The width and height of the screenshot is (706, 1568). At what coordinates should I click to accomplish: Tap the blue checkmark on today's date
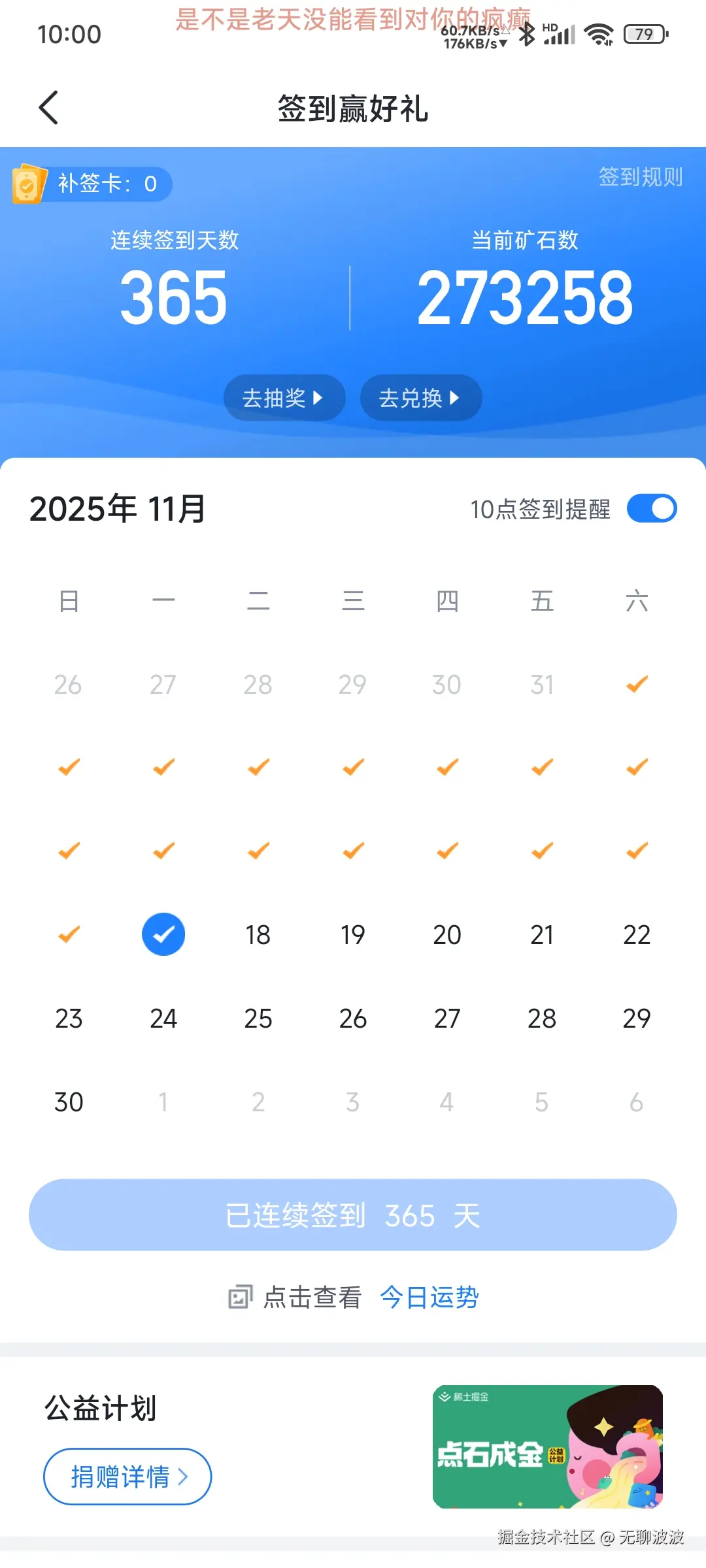[163, 934]
